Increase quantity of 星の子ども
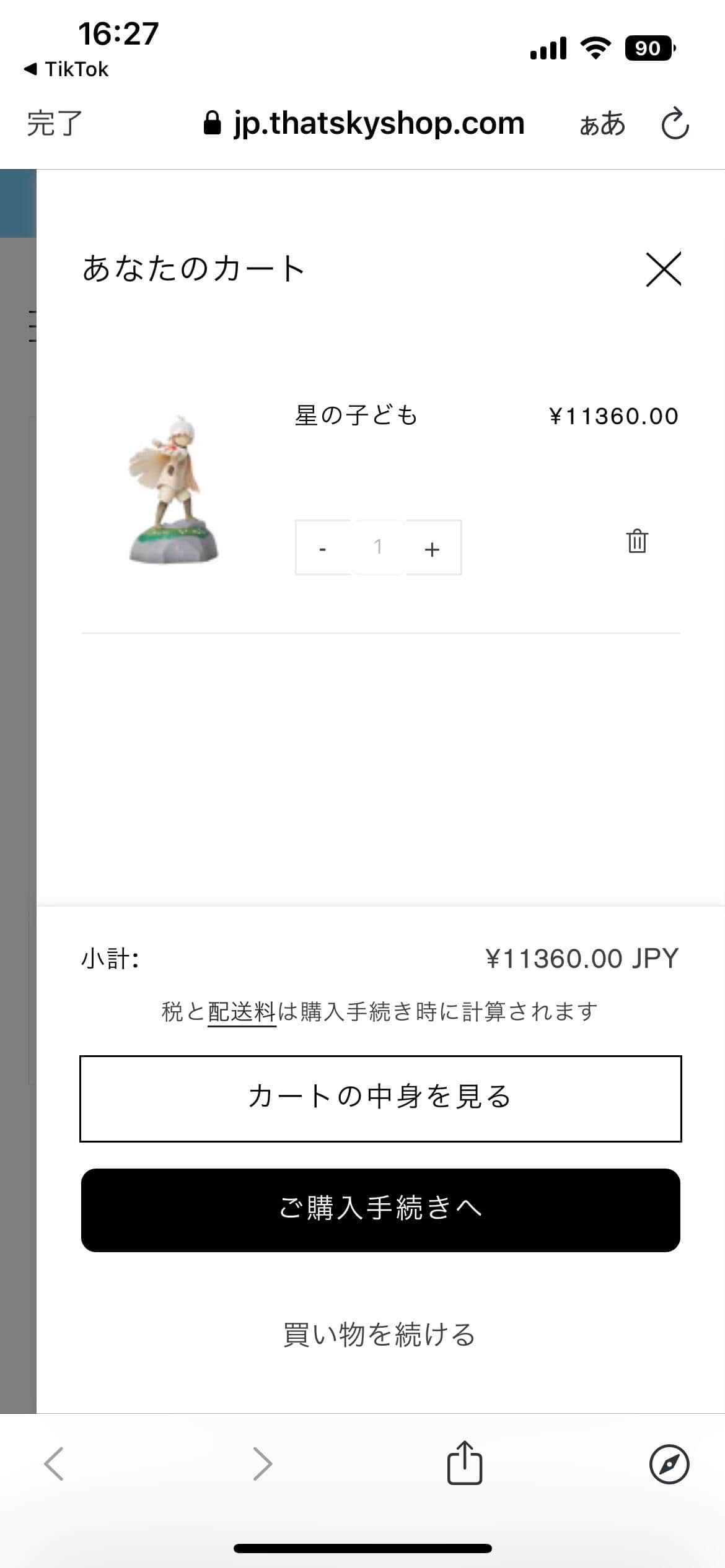 tap(433, 549)
